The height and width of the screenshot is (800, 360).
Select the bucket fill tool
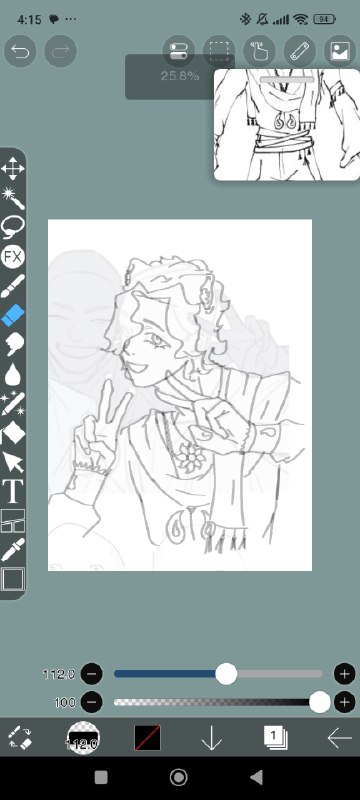12,433
